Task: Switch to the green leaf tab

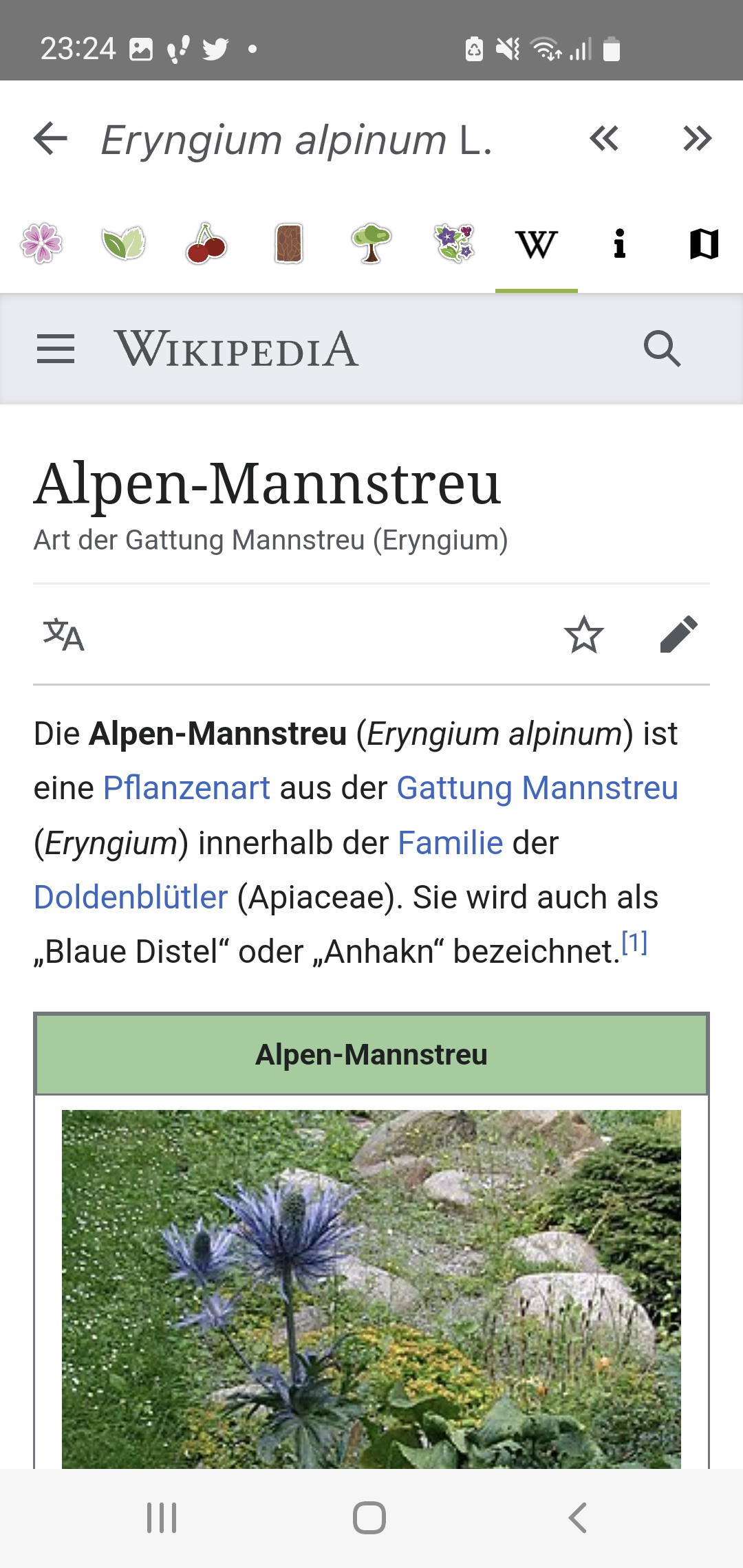Action: pos(124,243)
